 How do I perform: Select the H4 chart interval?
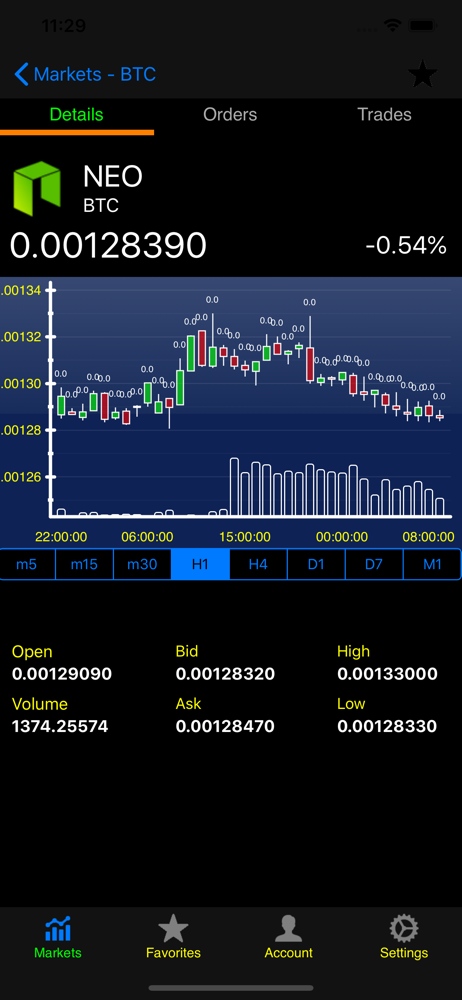(x=258, y=564)
